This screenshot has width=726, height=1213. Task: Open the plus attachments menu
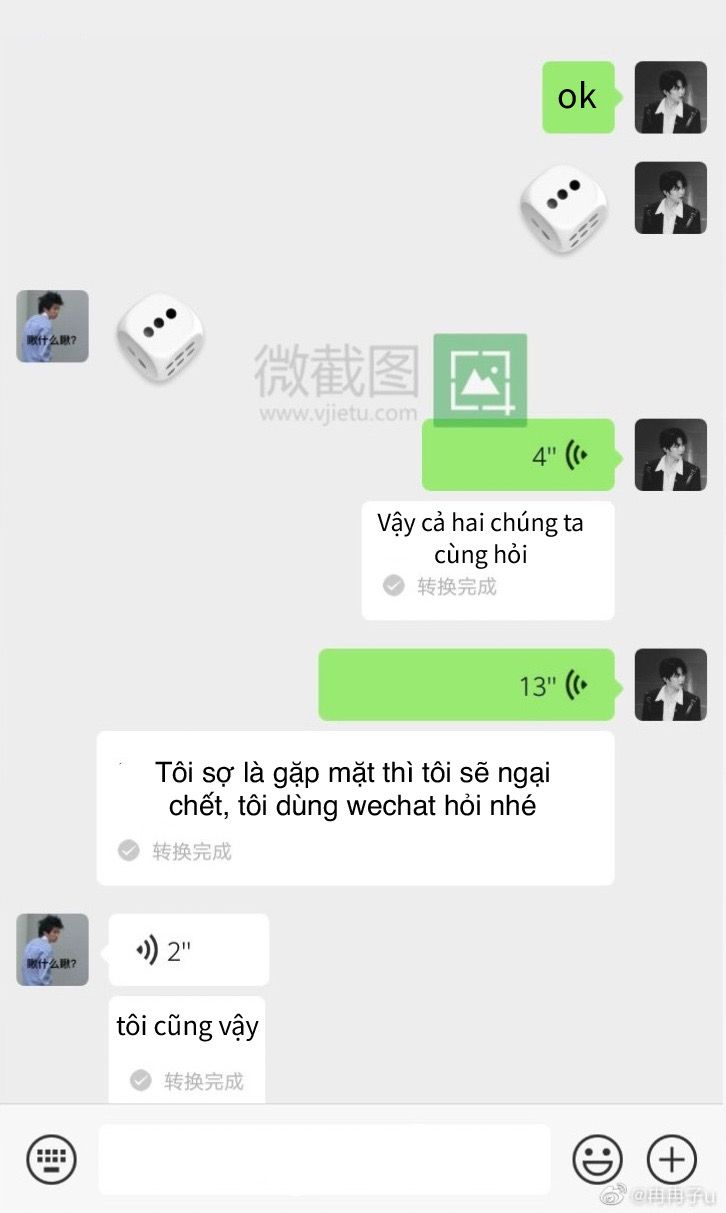click(x=672, y=1160)
